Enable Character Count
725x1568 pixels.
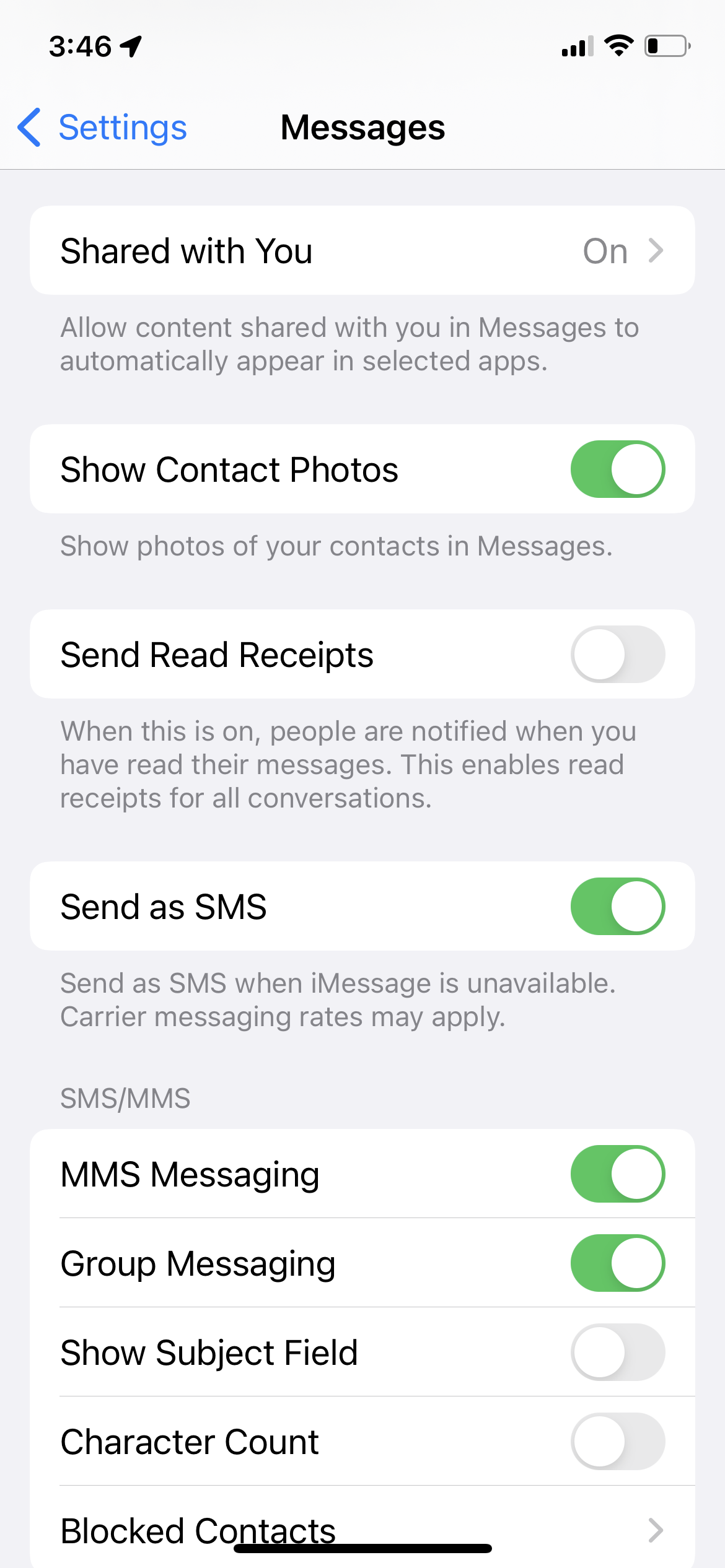(618, 1442)
